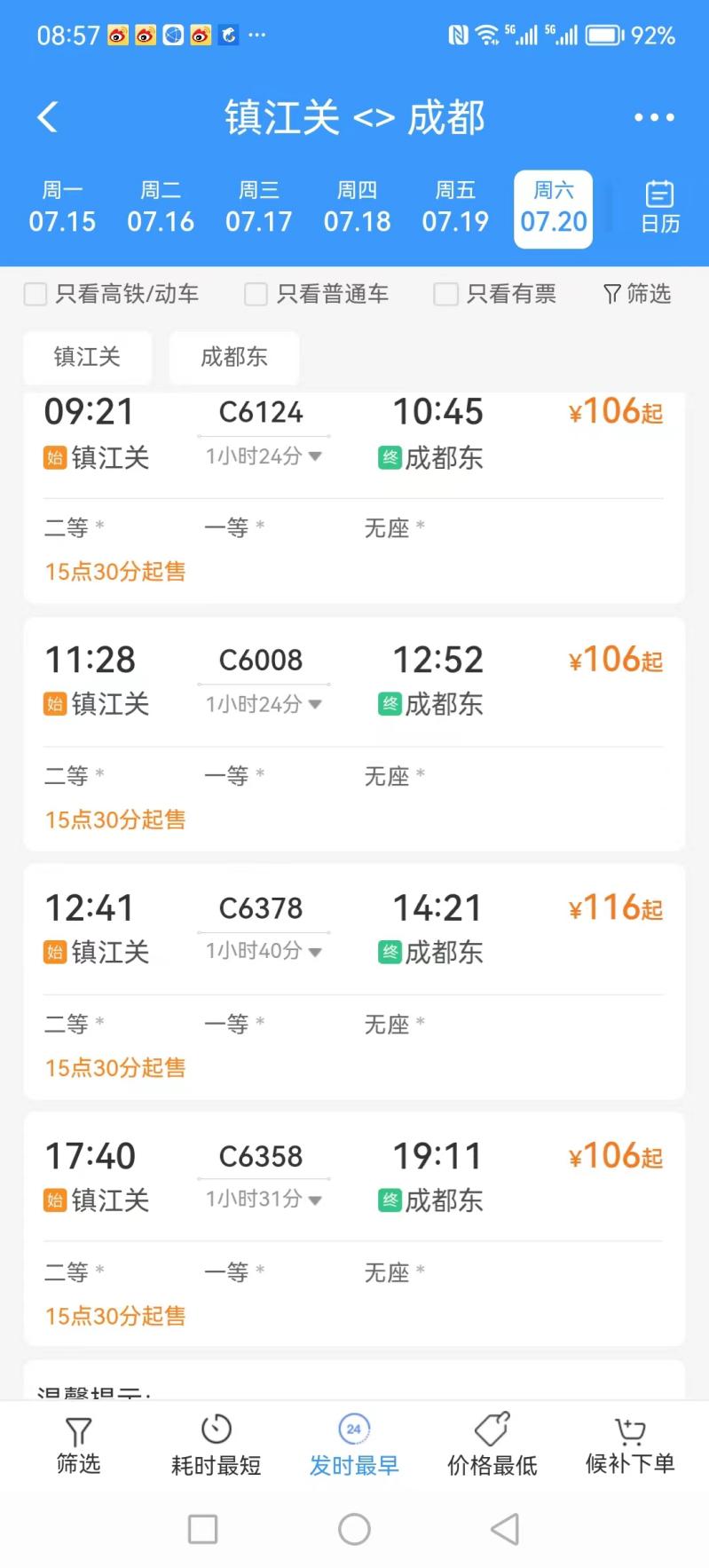Tap the 镇江关 station chip
The width and height of the screenshot is (709, 1568).
pos(87,357)
